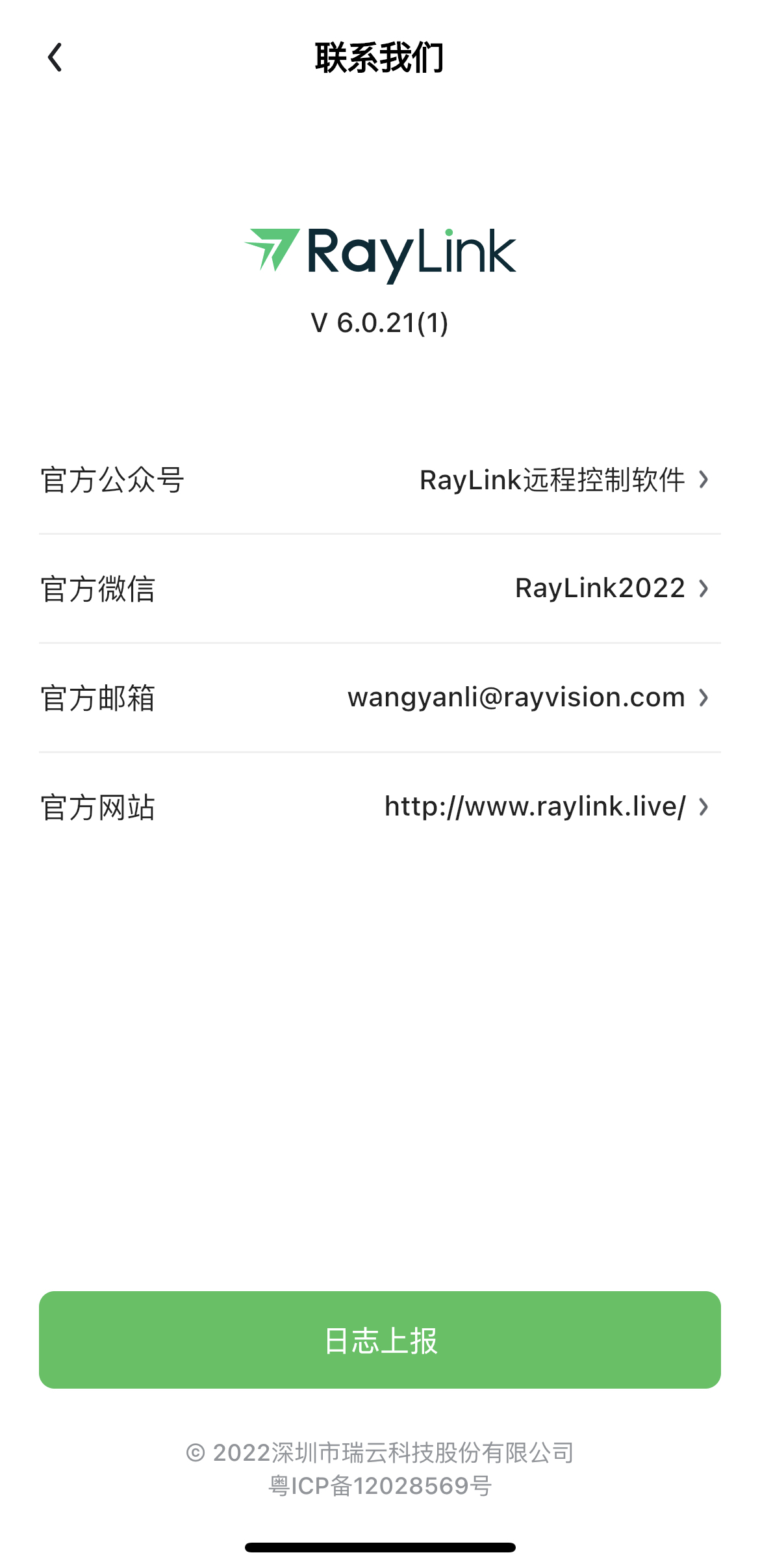This screenshot has height=1568, width=760.
Task: Open the 官方网站 raylink.live row
Action: coord(380,807)
